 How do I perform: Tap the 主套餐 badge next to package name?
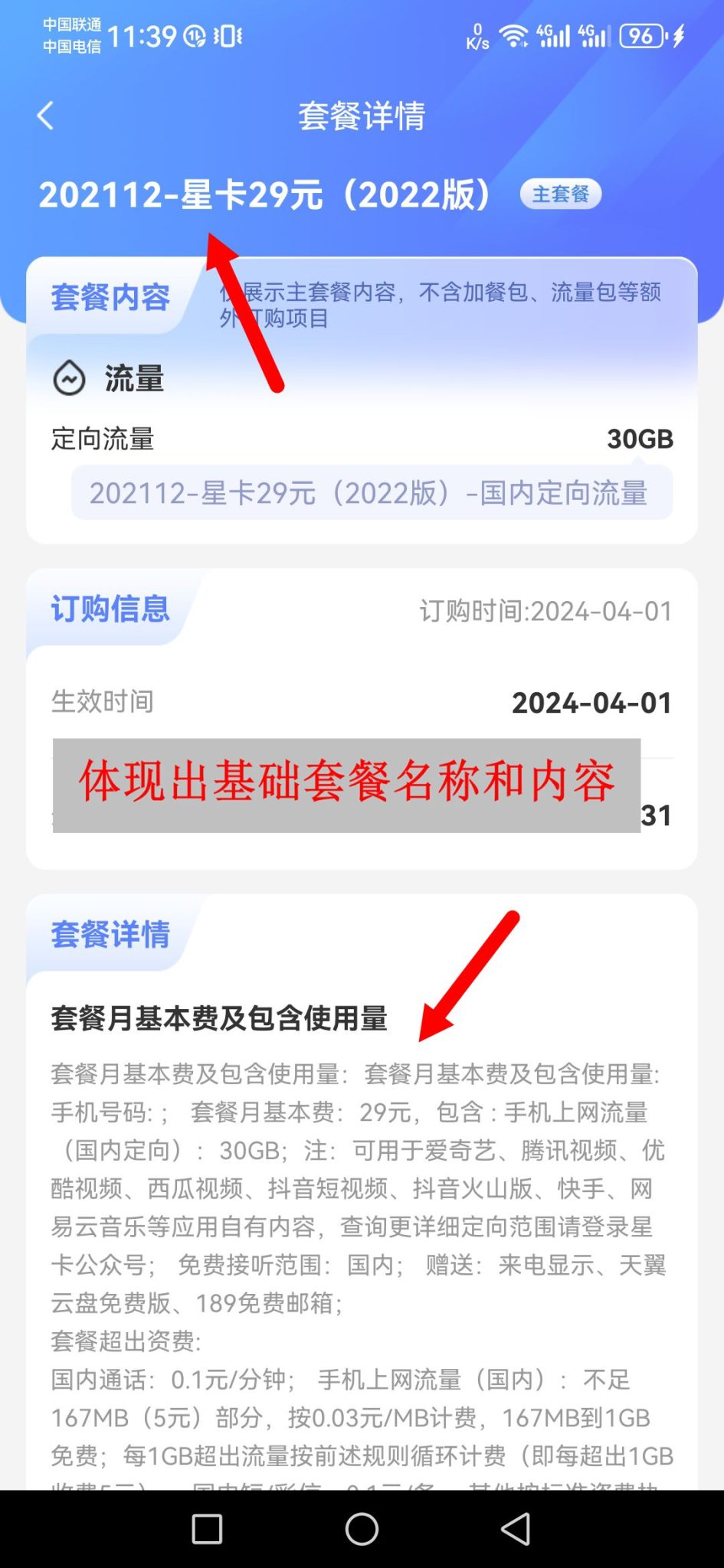click(x=562, y=194)
